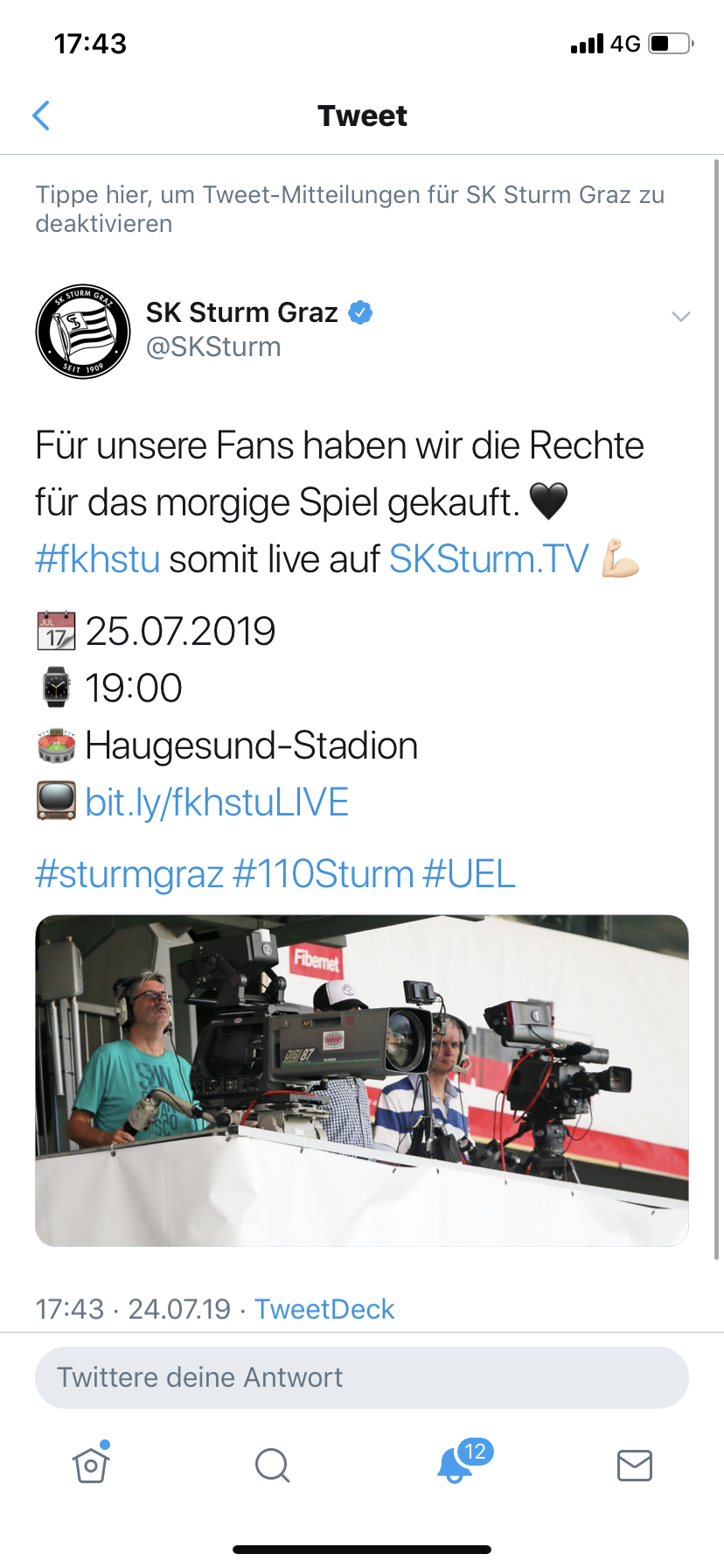Image resolution: width=724 pixels, height=1568 pixels.
Task: Tap the TweetDeck source link
Action: (324, 1309)
